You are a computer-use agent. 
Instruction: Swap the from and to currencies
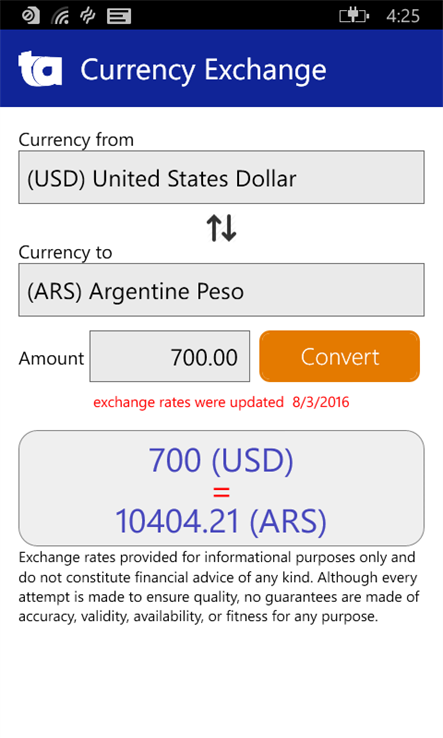pos(221,228)
